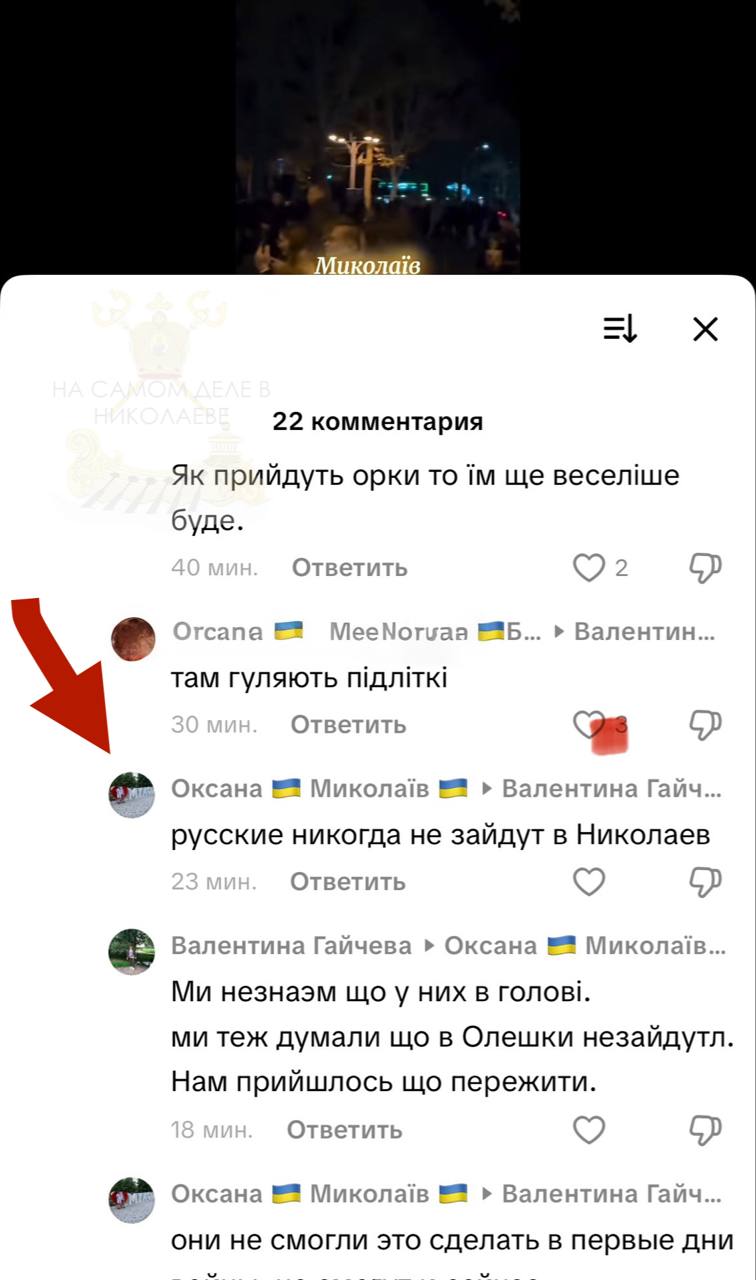Reply to 'русские никогда не зайдут в Николаев'
Image resolution: width=756 pixels, height=1280 pixels.
[348, 882]
